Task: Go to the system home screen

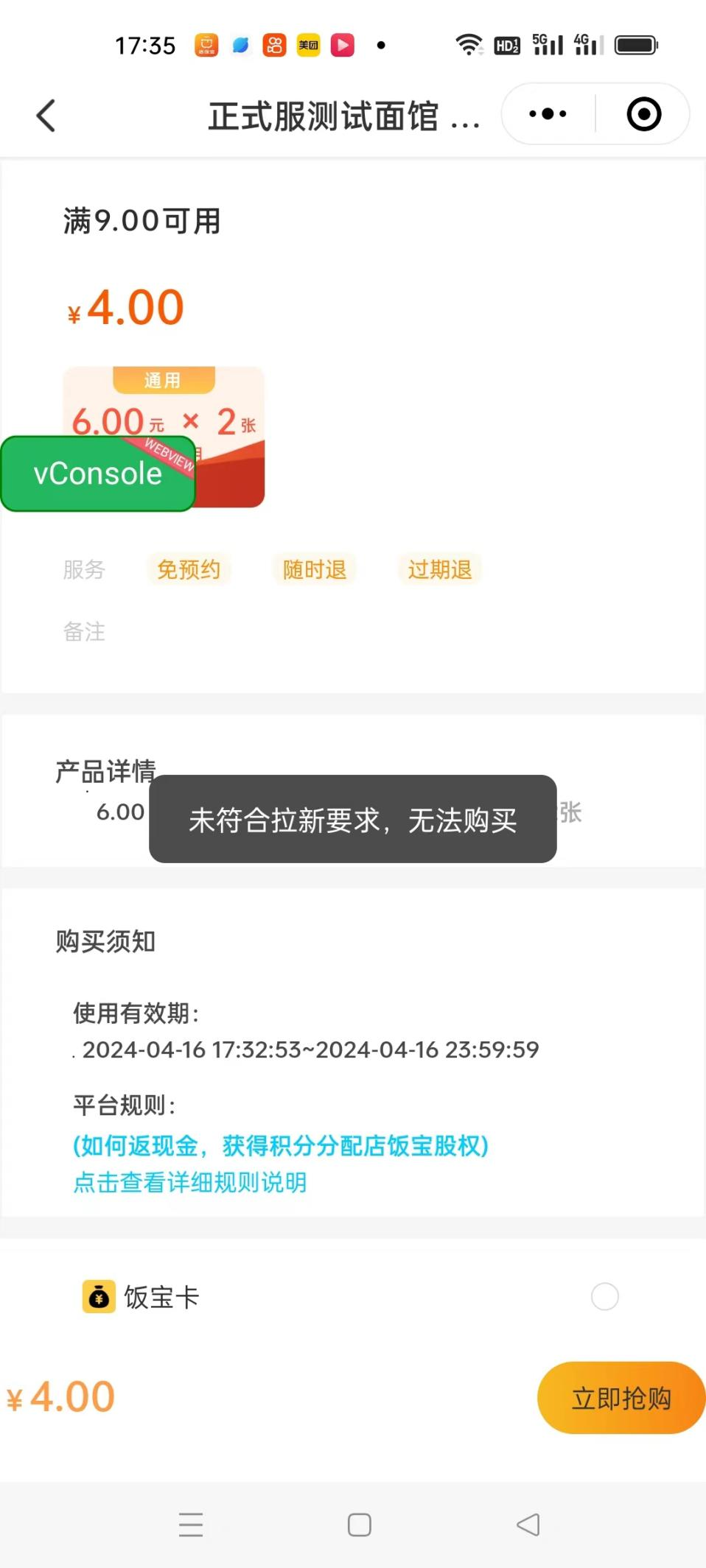Action: [x=359, y=1525]
